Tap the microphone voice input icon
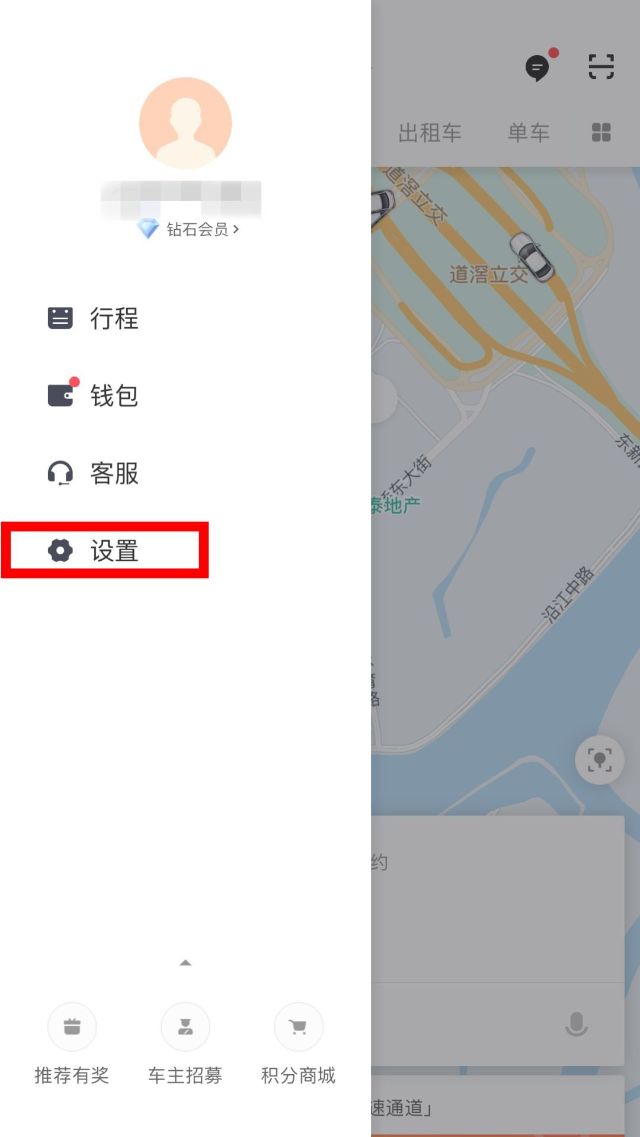The image size is (640, 1137). (x=576, y=1024)
